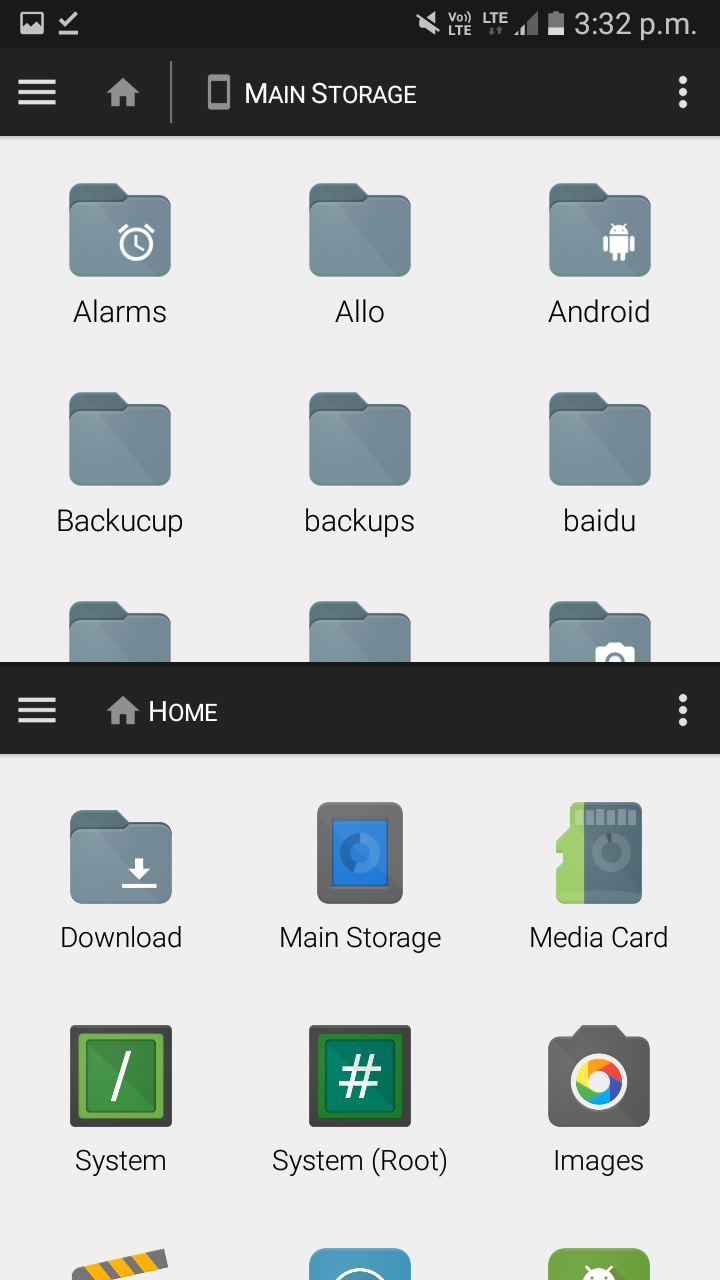Open overflow menu in Home pane

(683, 710)
